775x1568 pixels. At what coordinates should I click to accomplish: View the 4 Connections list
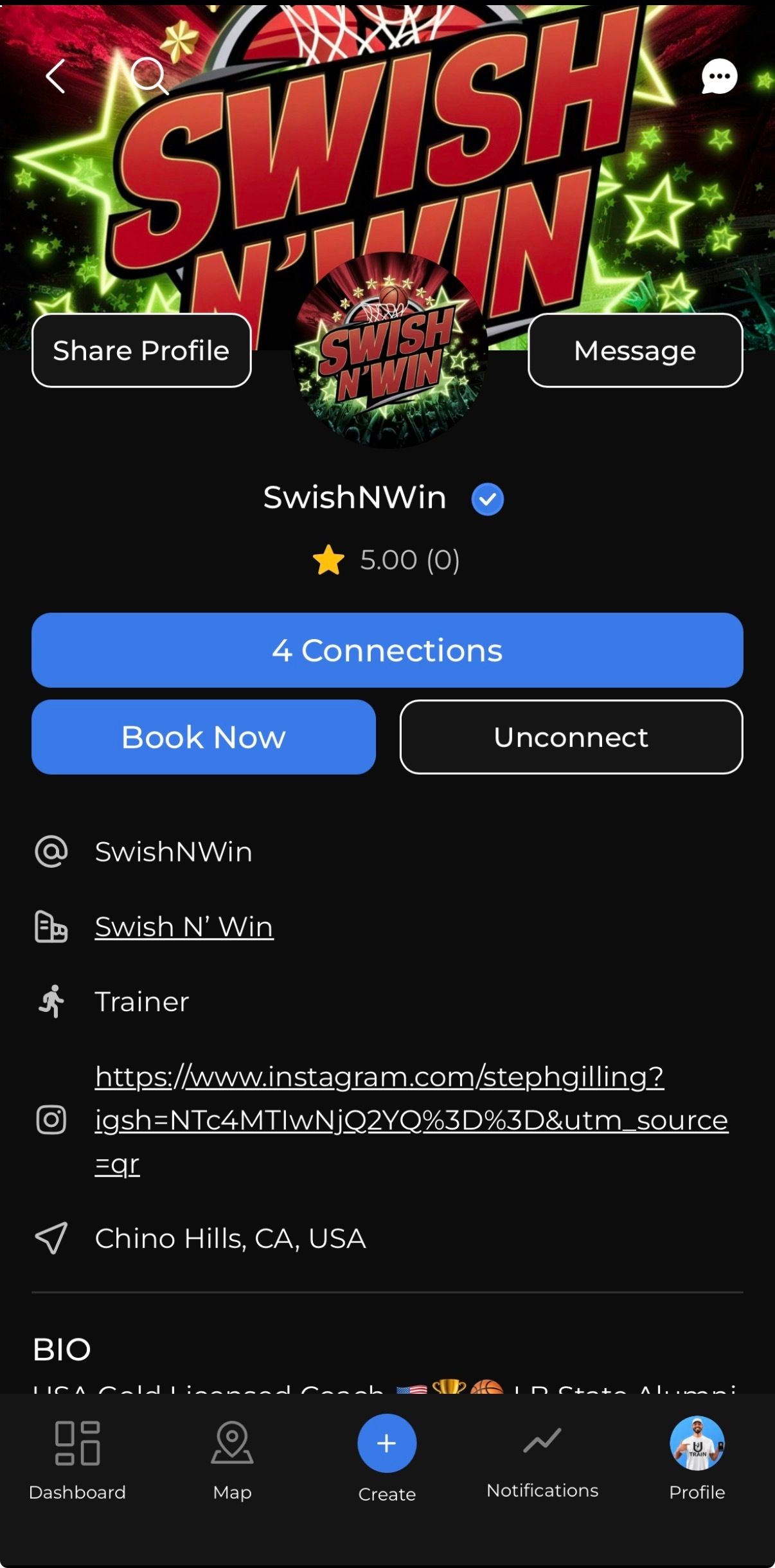(x=387, y=650)
